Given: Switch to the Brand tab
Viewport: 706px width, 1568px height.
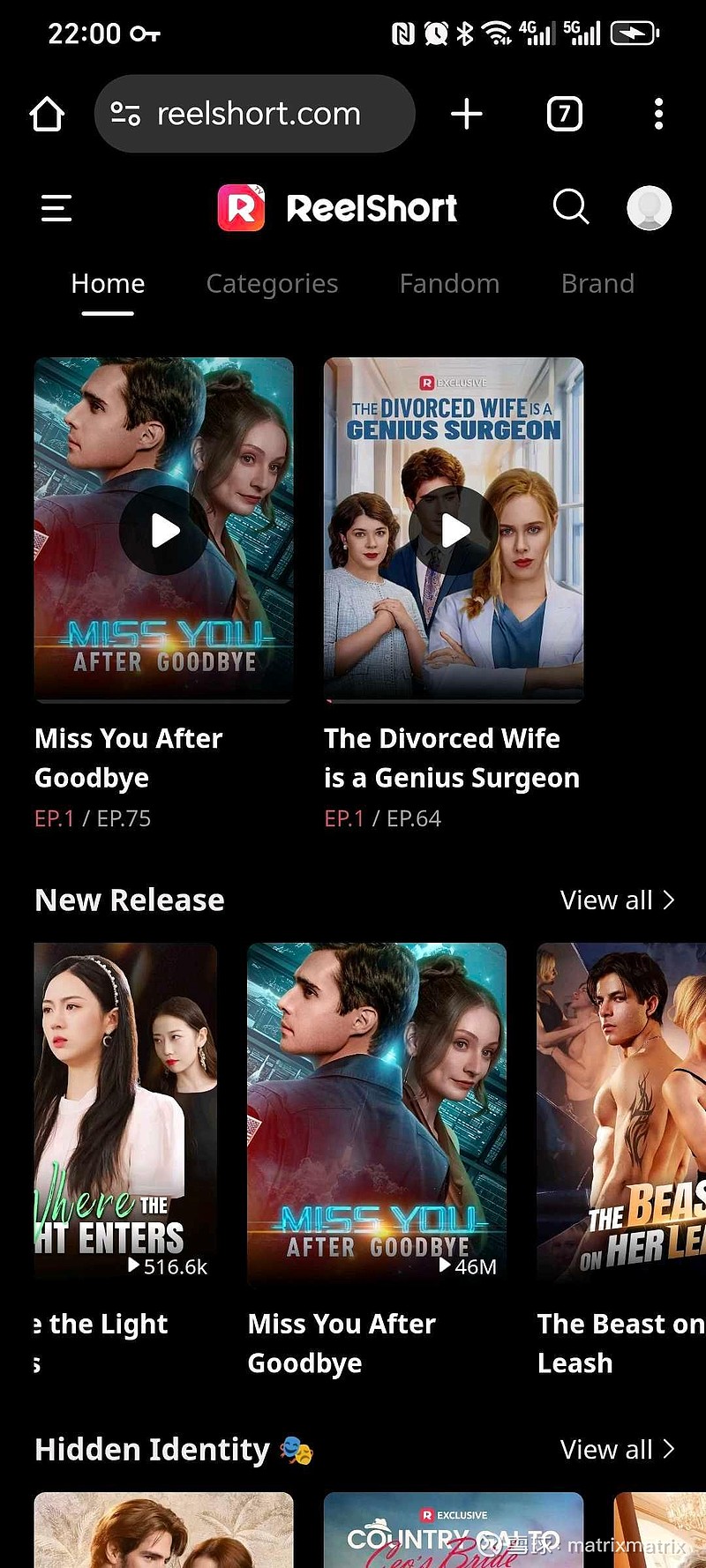Looking at the screenshot, I should tap(597, 284).
